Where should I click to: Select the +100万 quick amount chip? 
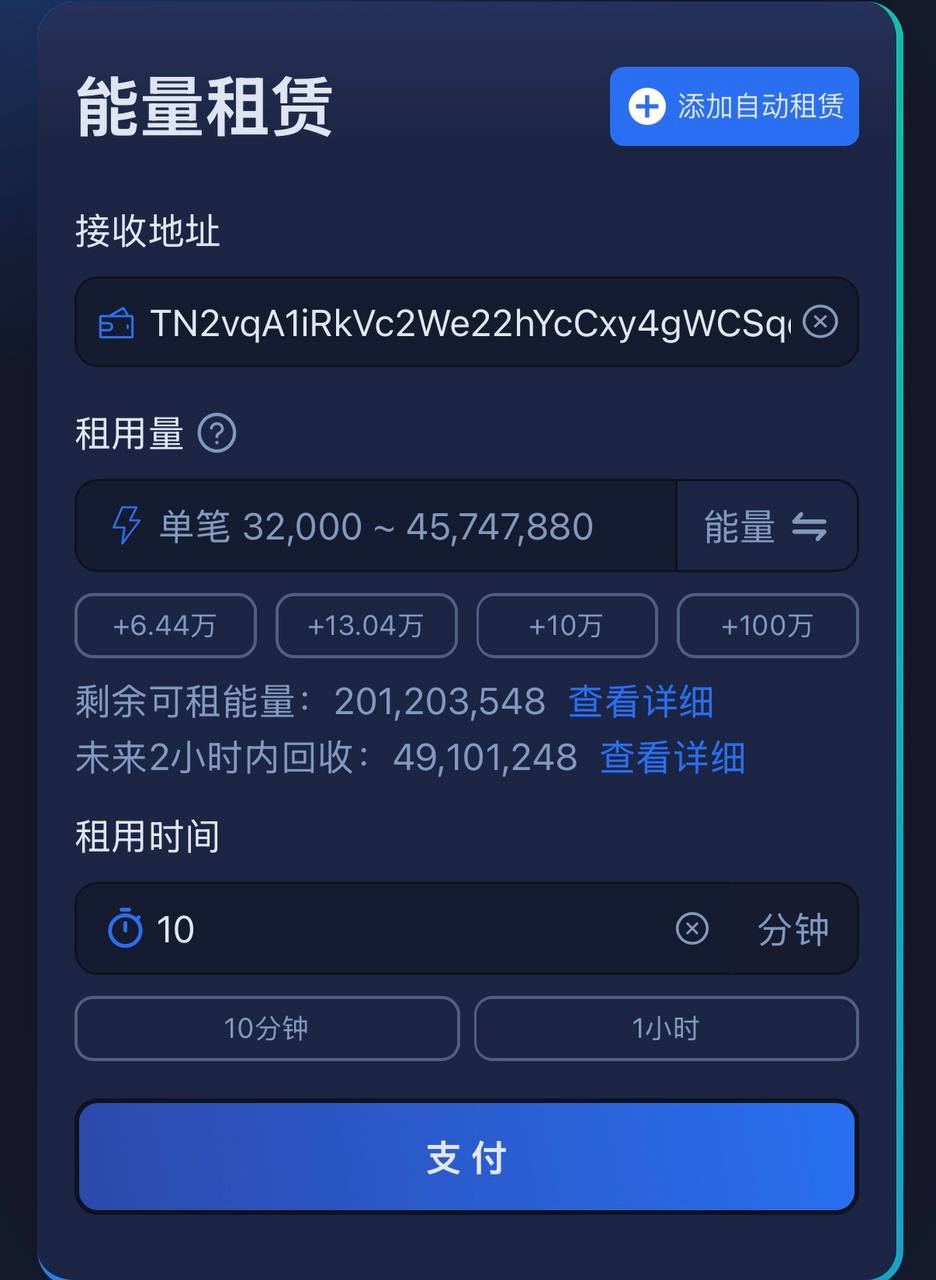[767, 626]
